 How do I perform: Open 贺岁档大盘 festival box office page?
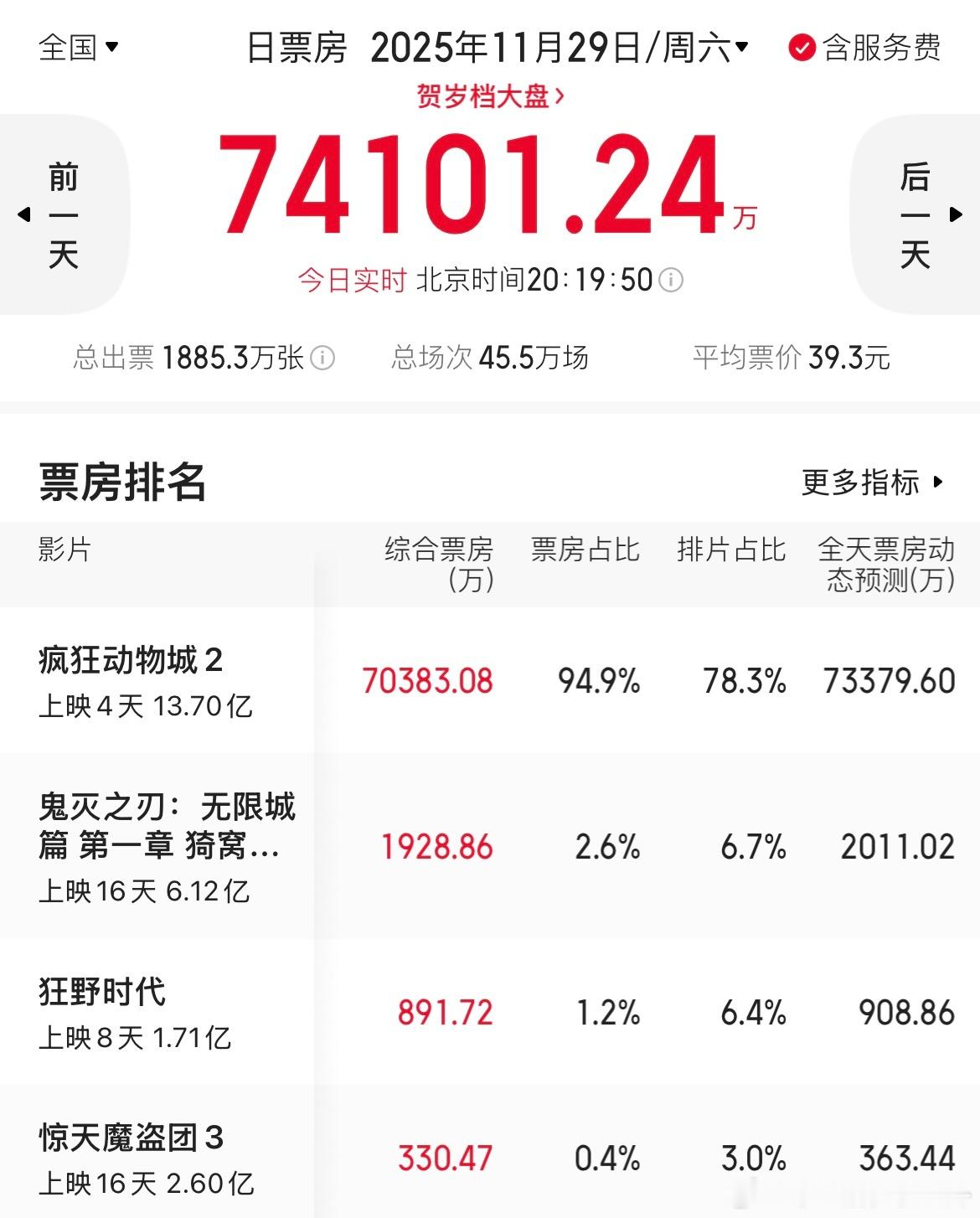489,95
